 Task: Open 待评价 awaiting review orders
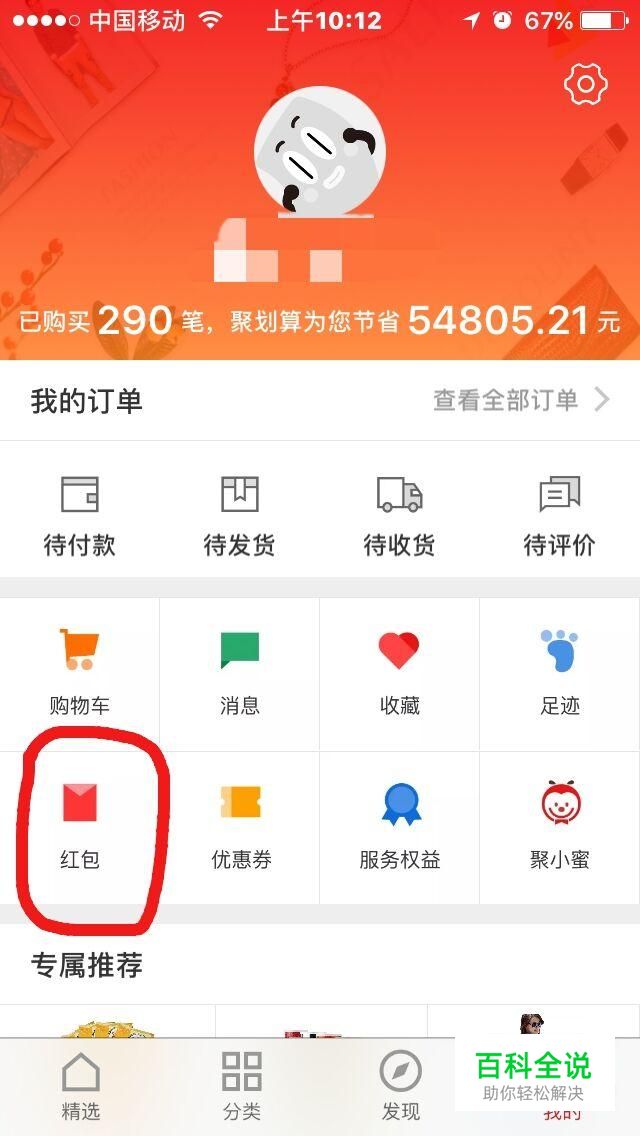pyautogui.click(x=560, y=516)
